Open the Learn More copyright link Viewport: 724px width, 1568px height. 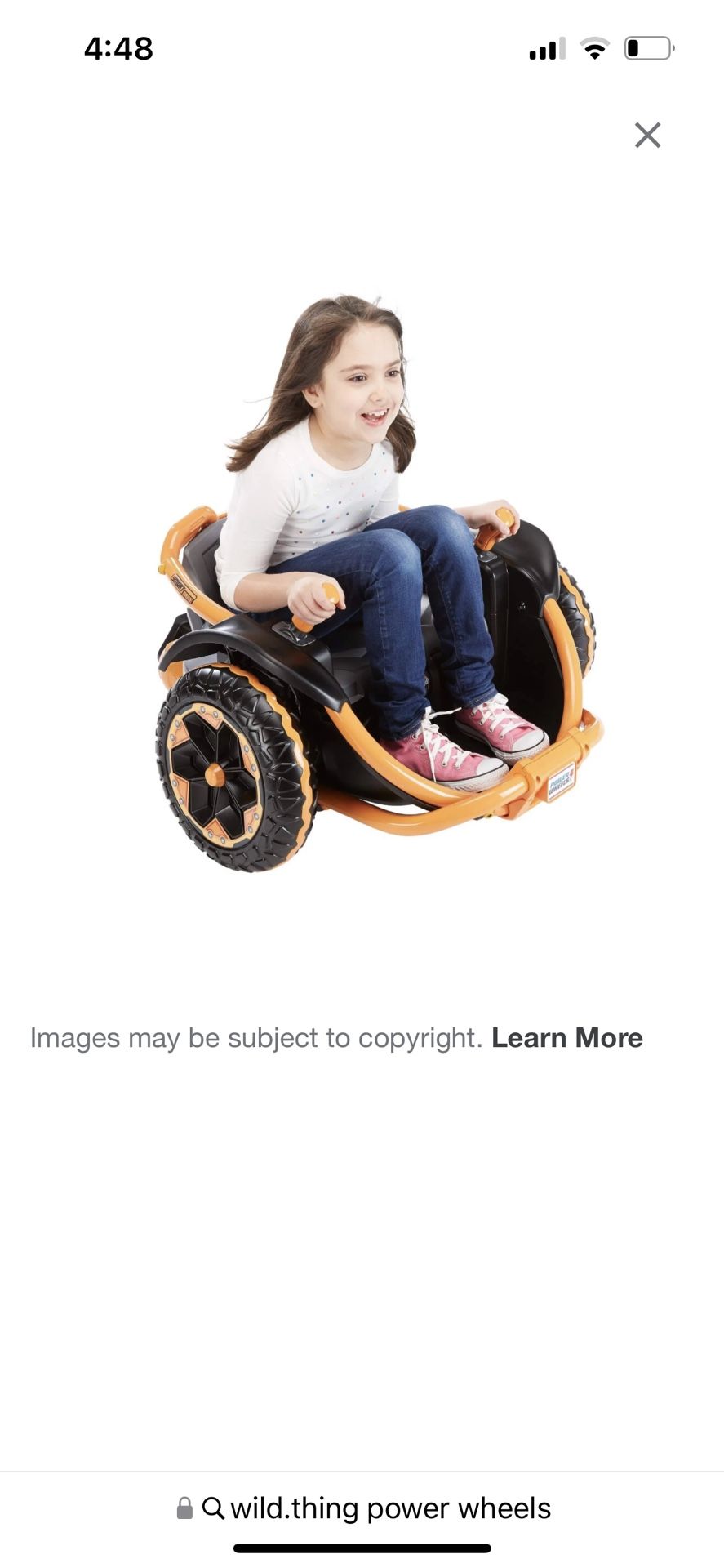click(x=566, y=1037)
